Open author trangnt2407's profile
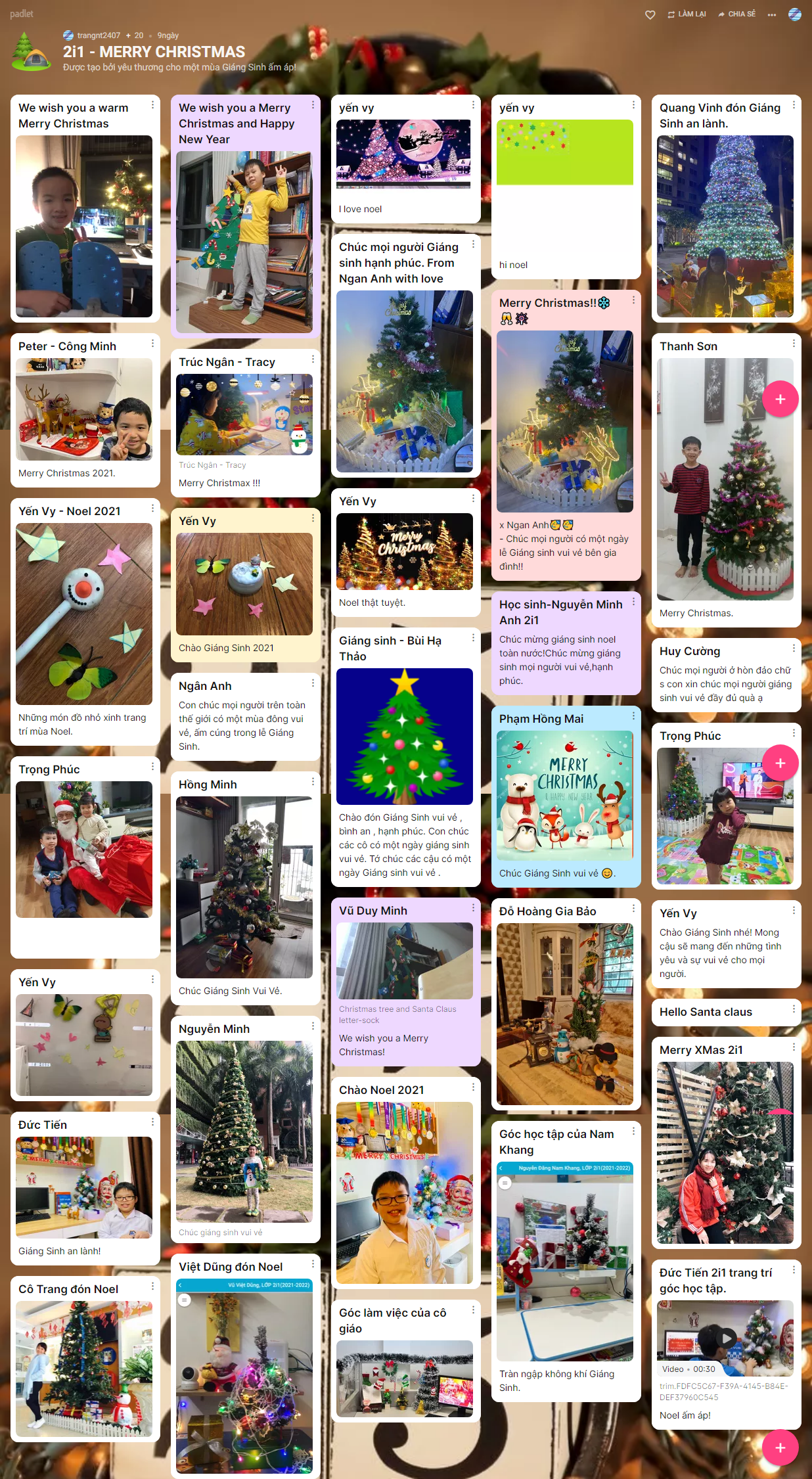812x1479 pixels. [x=98, y=35]
